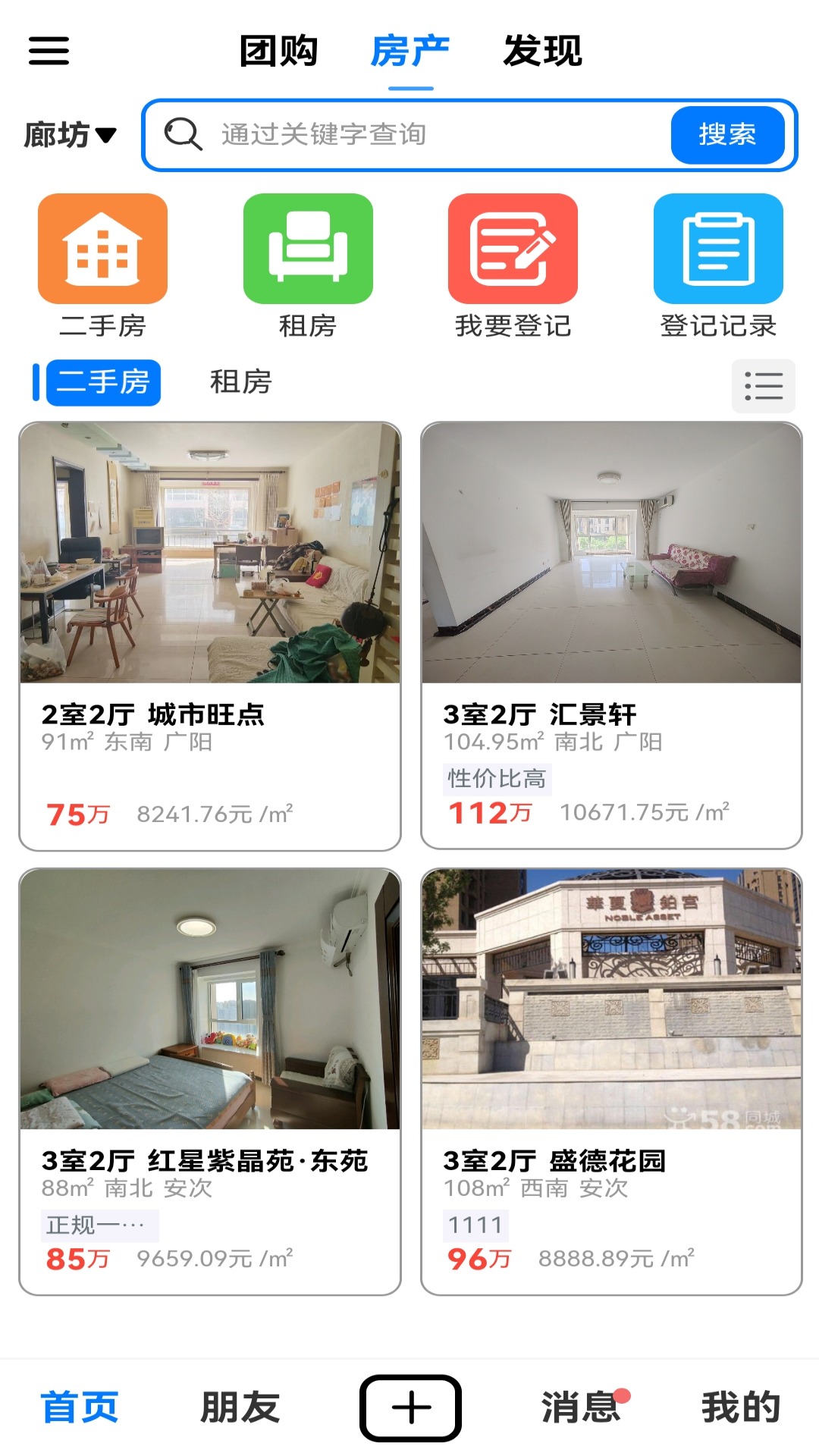Open the list view icon beside 租房 filter
Viewport: 819px width, 1456px height.
[x=764, y=388]
